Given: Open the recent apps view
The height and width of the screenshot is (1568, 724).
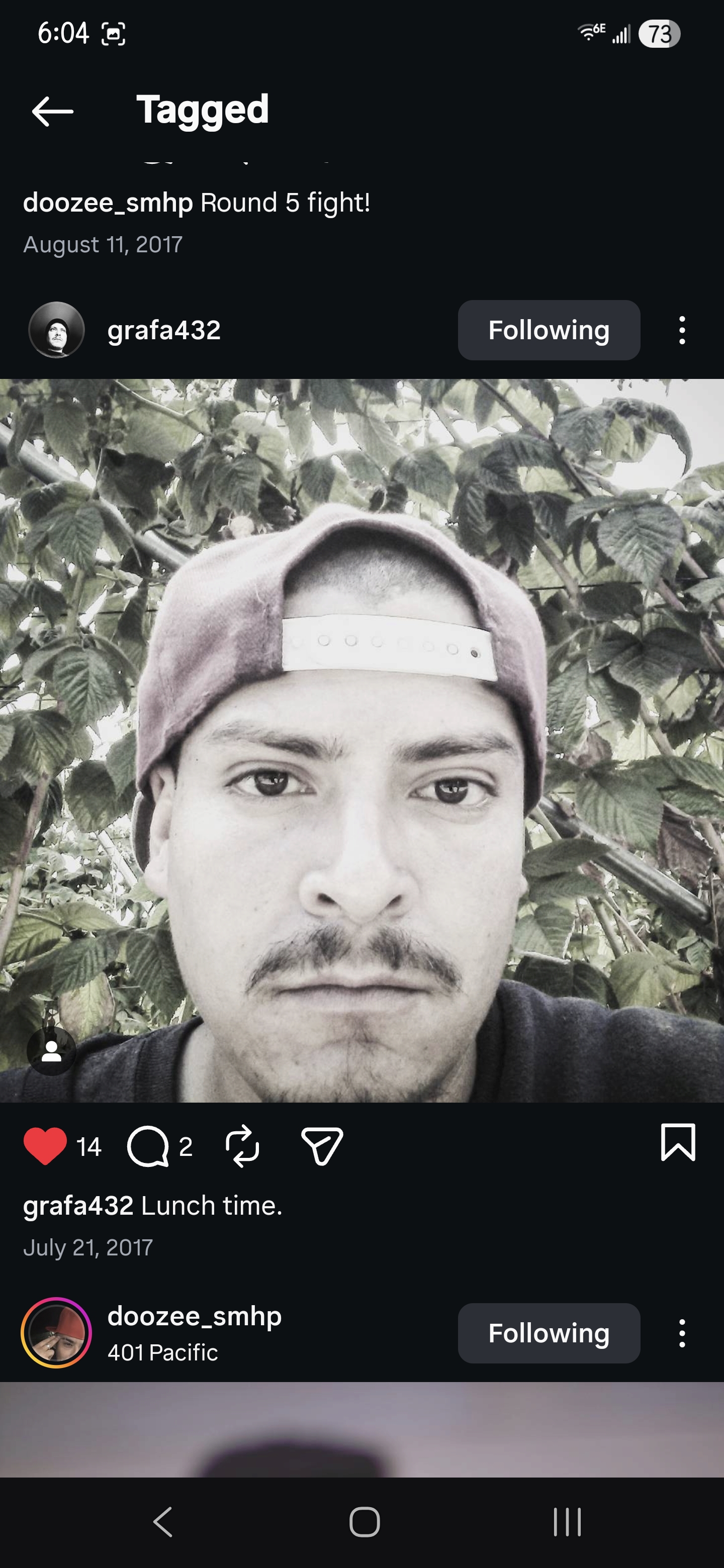Looking at the screenshot, I should (x=567, y=1522).
